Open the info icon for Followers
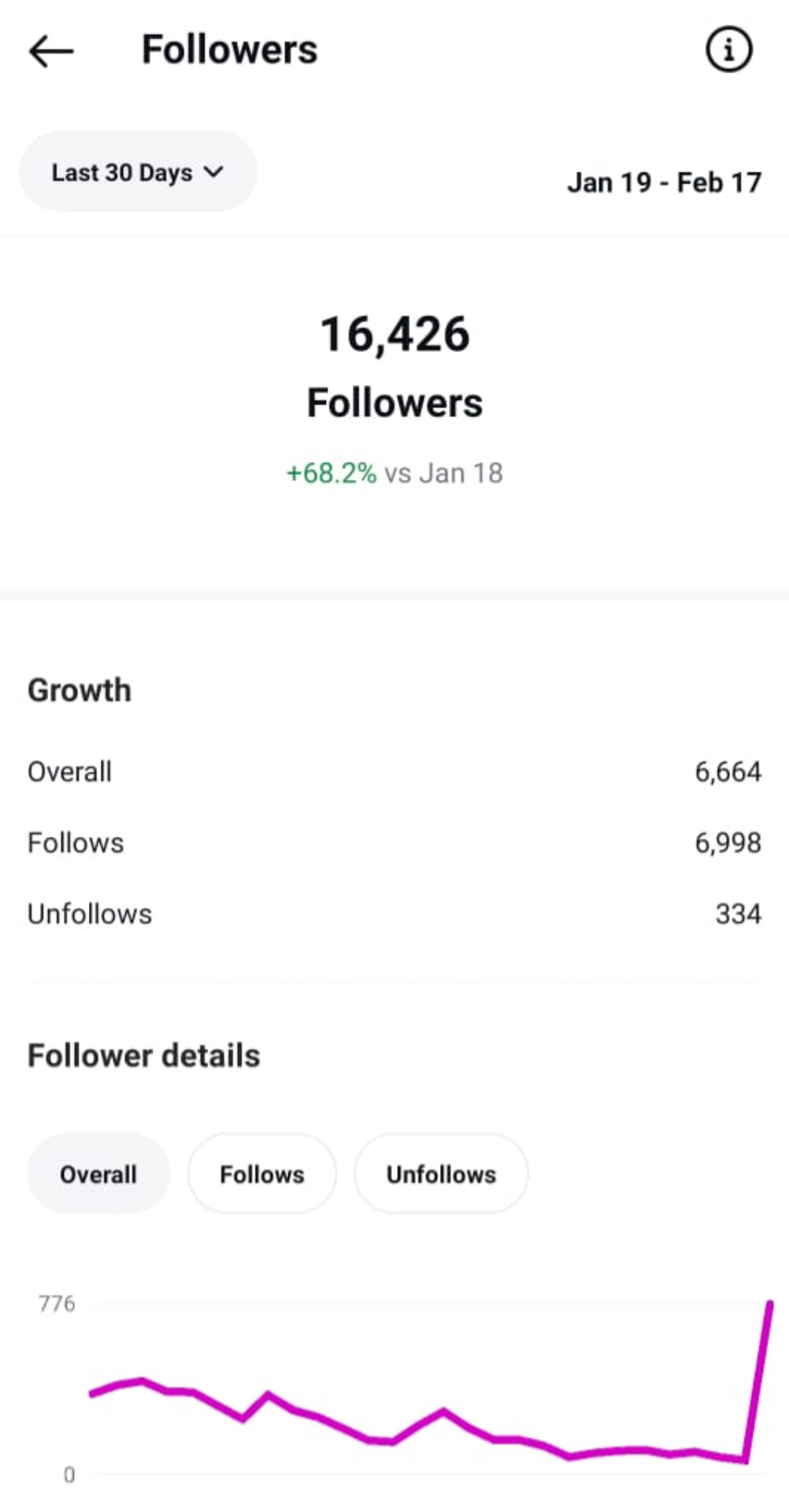 pyautogui.click(x=728, y=50)
